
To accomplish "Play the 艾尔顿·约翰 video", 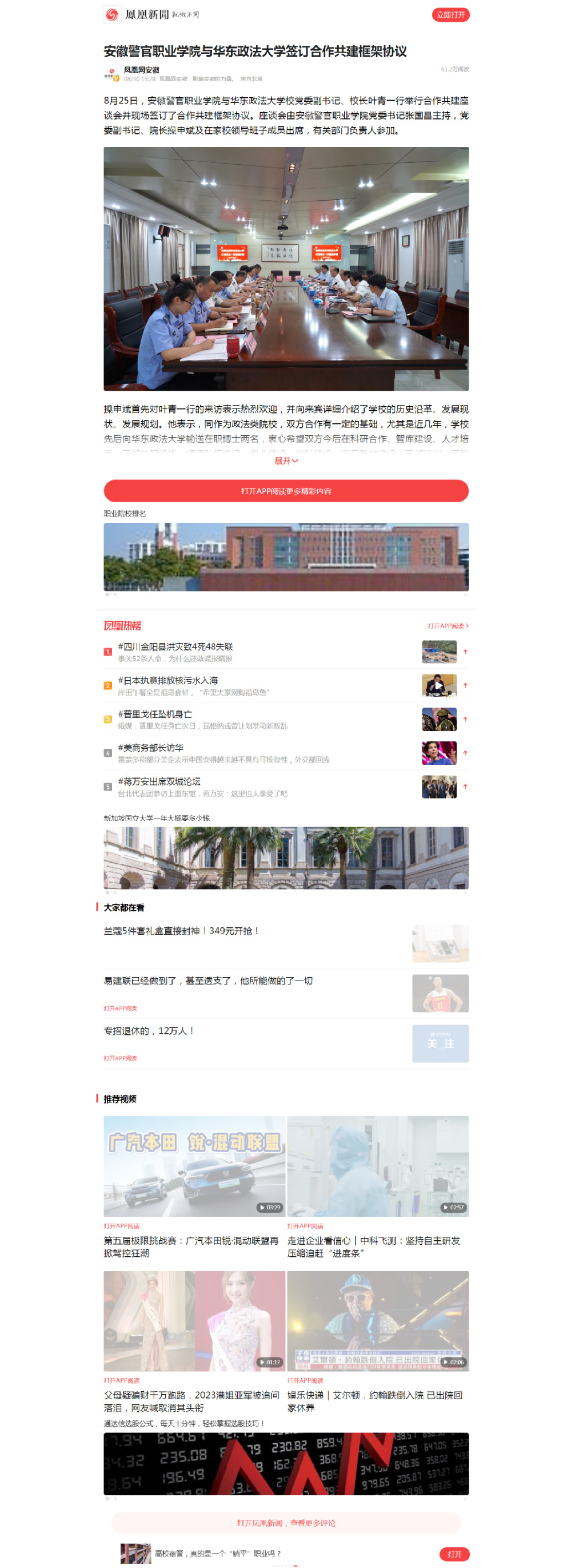I will click(x=378, y=1320).
